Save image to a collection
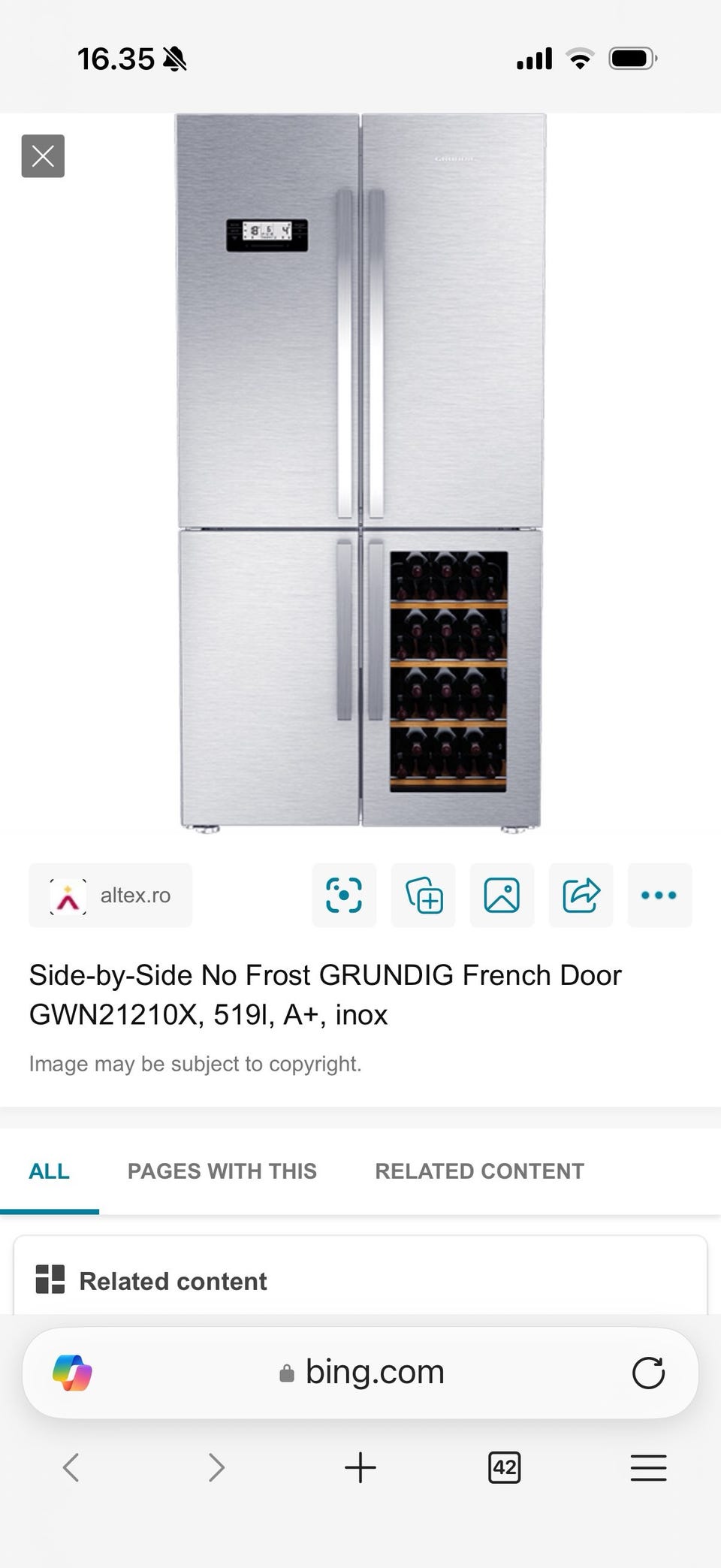The image size is (721, 1568). pyautogui.click(x=424, y=895)
